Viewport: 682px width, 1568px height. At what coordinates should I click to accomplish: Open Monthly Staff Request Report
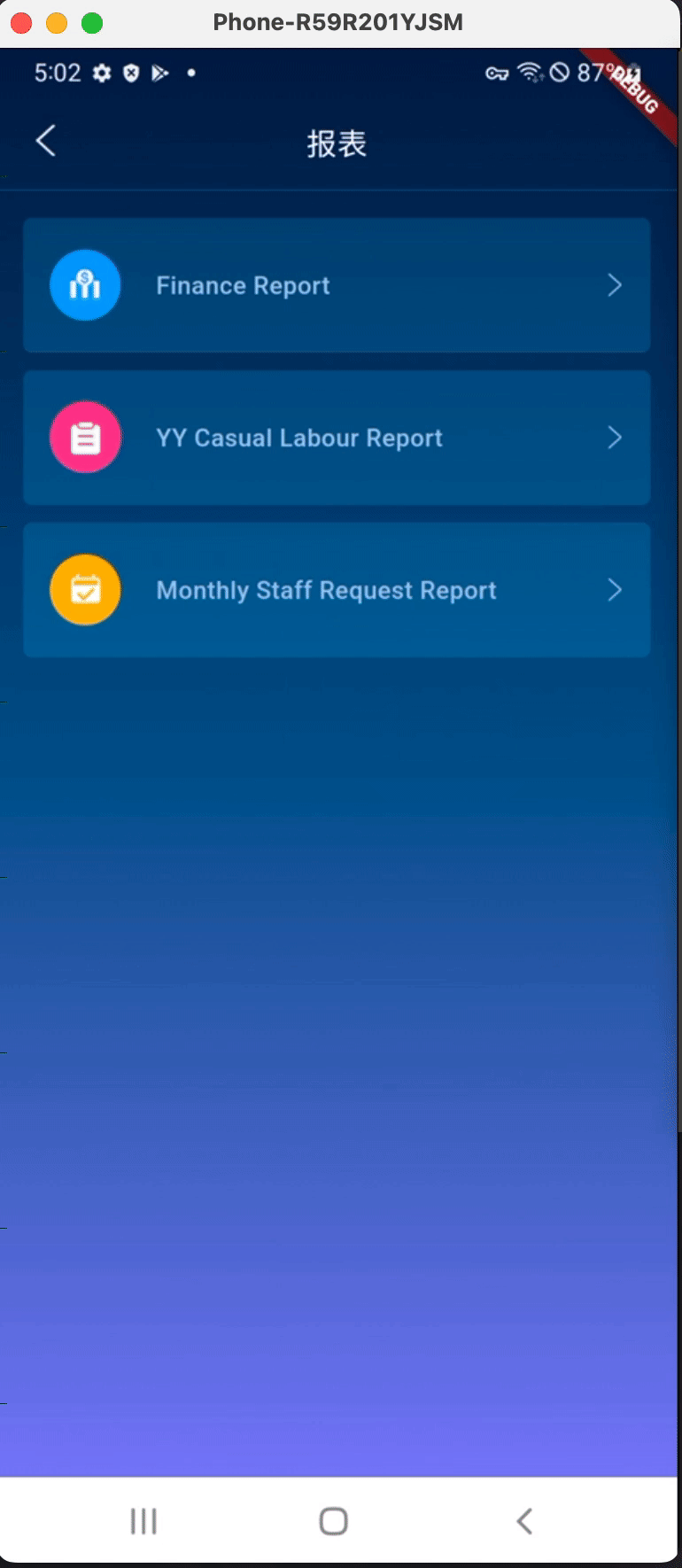(x=337, y=590)
